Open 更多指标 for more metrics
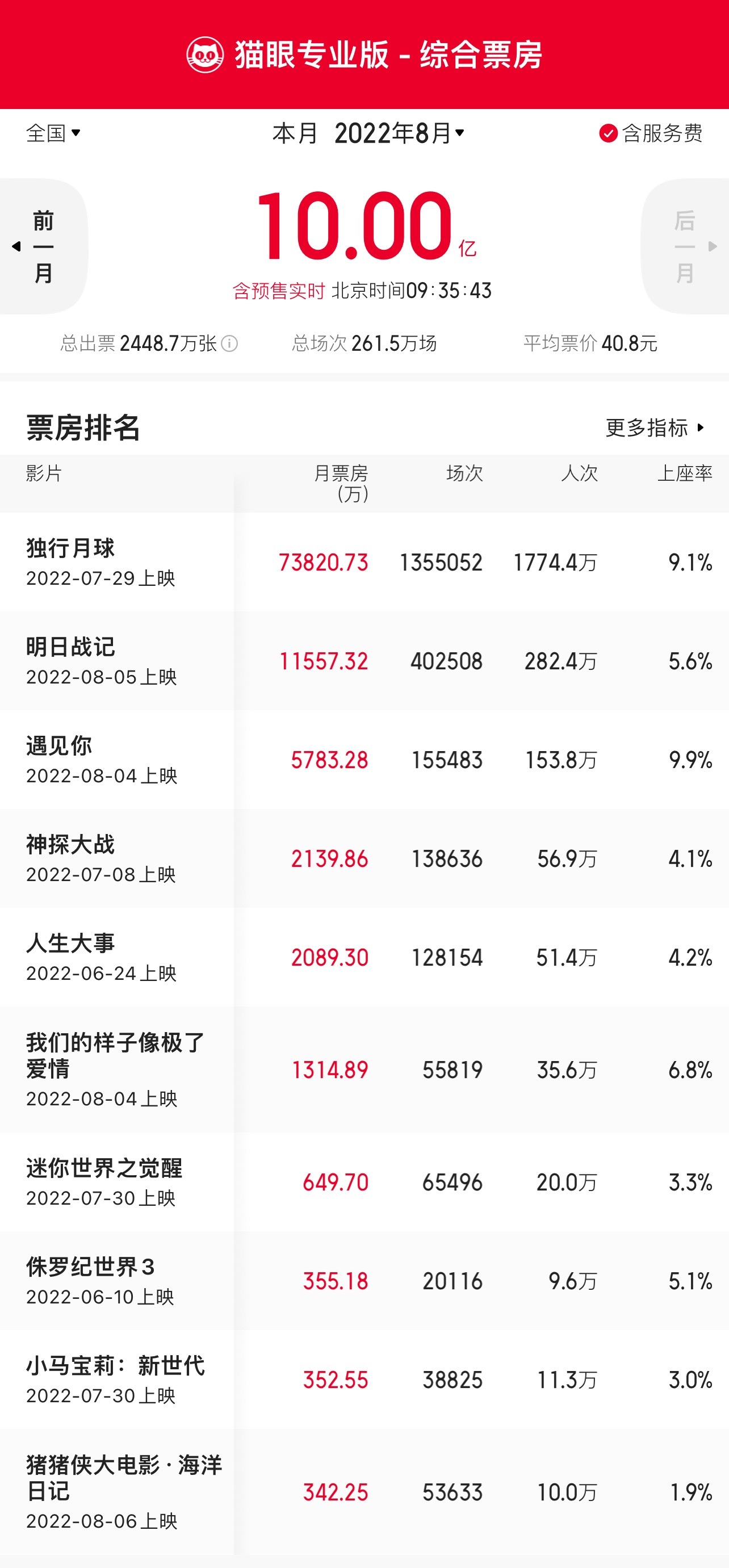Screen dimensions: 729x1568 655,427
